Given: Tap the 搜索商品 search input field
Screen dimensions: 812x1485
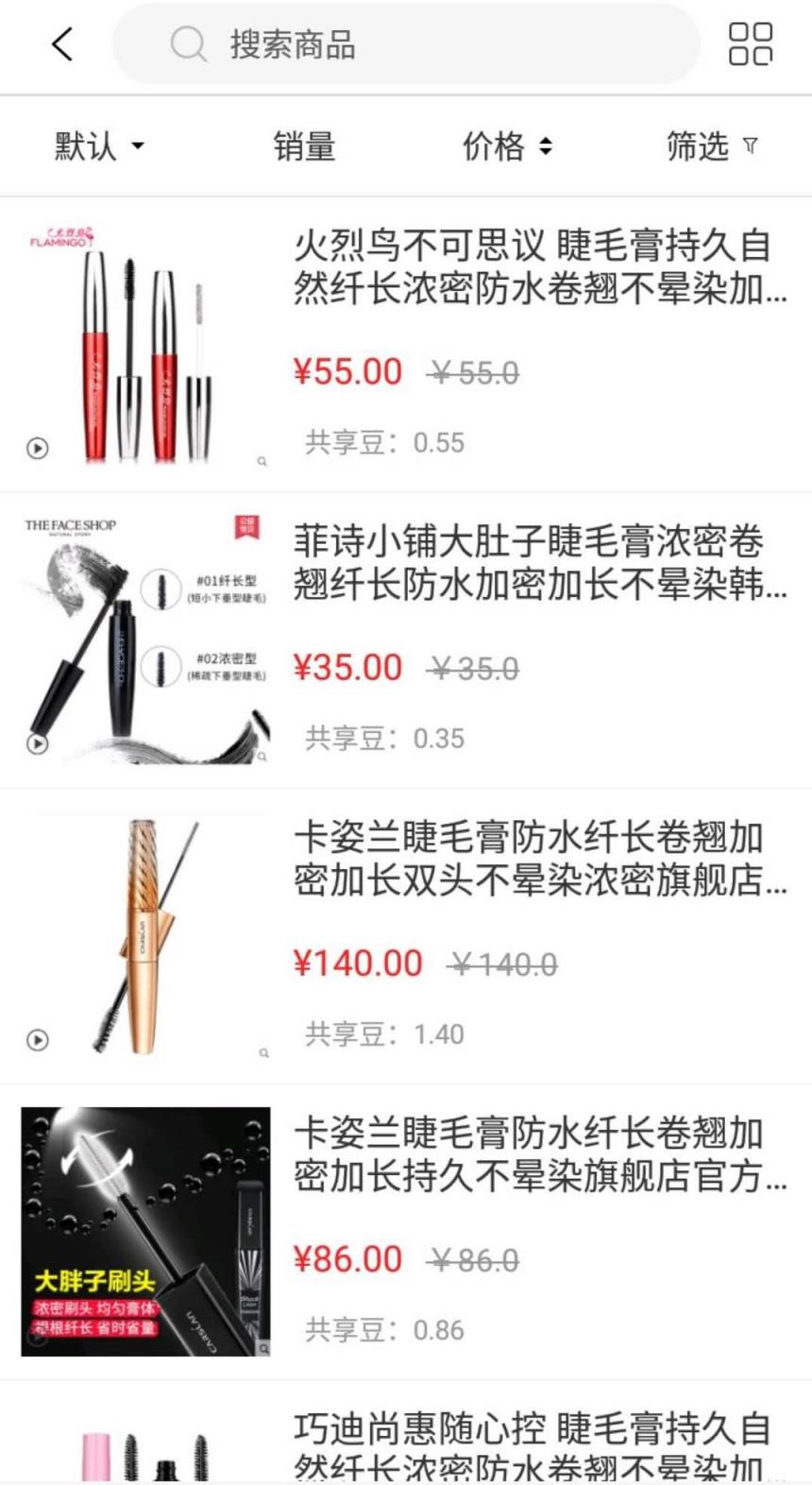Looking at the screenshot, I should (x=406, y=43).
